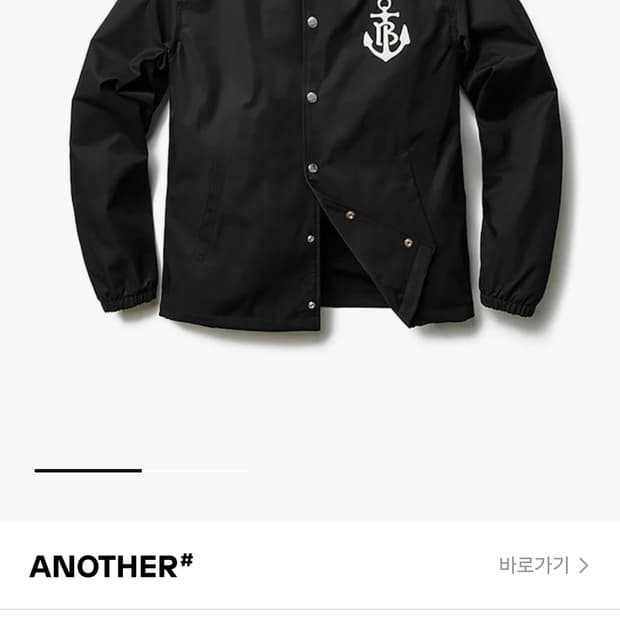Tap the image carousel page indicator bar
This screenshot has height=620, width=620.
coord(141,470)
